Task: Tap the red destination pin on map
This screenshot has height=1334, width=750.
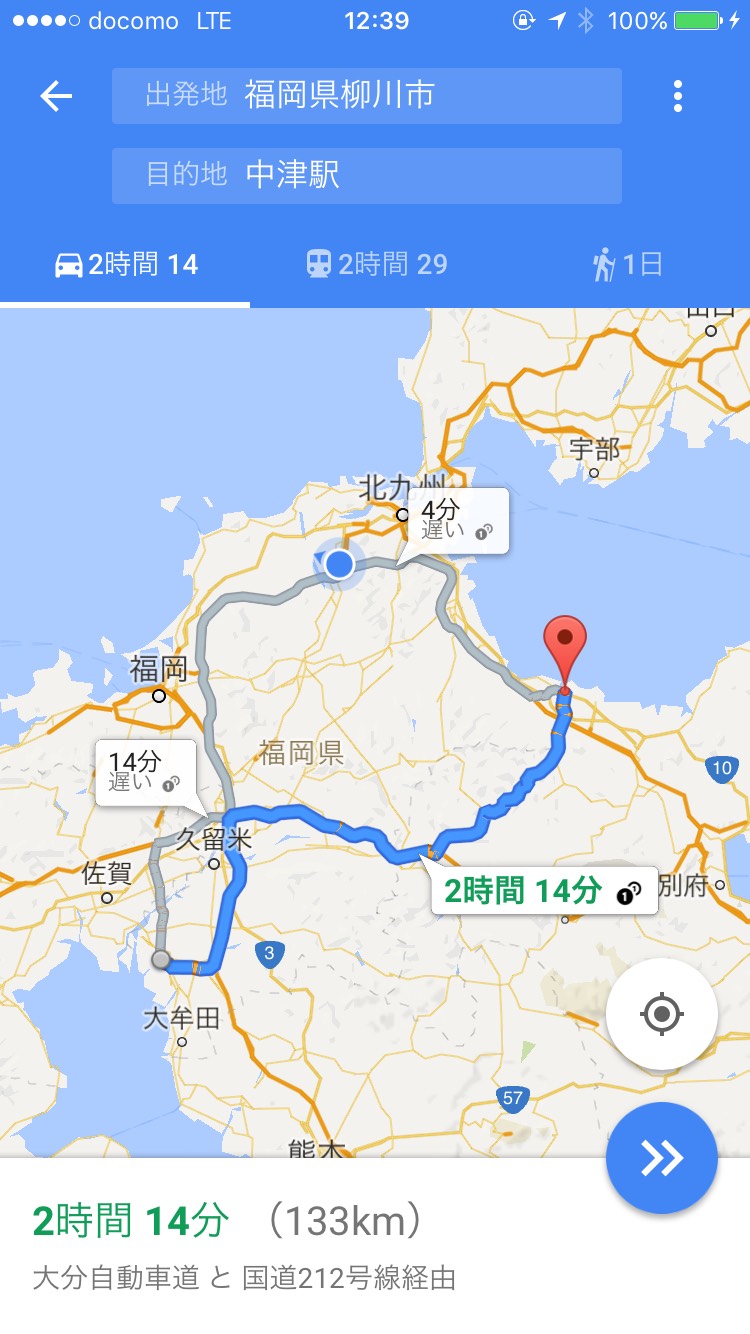Action: (565, 650)
